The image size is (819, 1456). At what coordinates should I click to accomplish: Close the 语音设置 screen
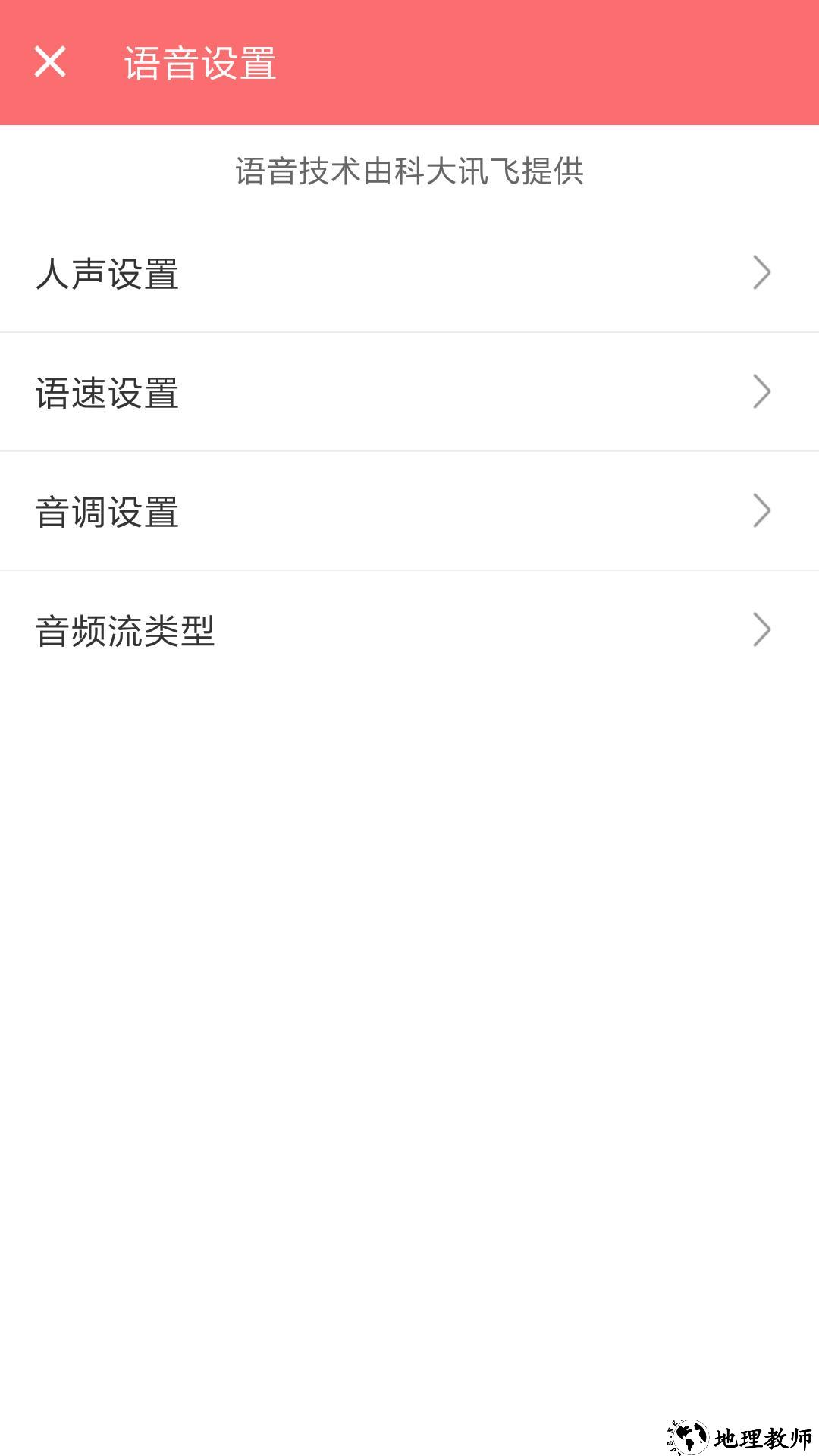click(50, 62)
